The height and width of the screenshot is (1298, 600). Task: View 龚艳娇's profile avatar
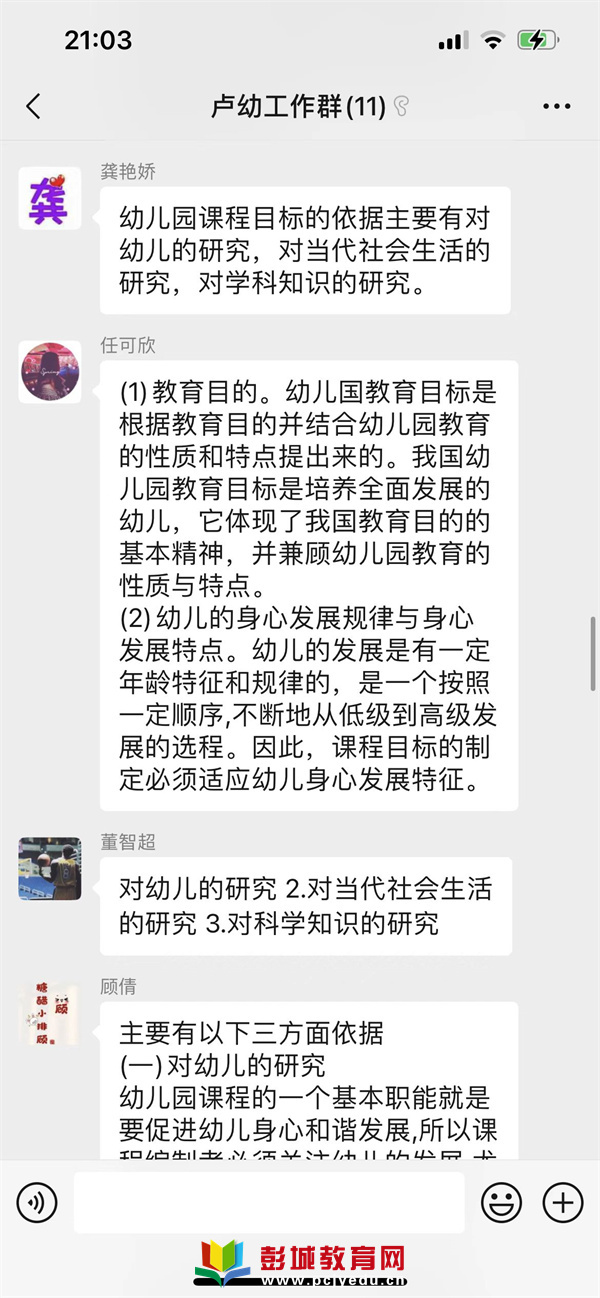(50, 198)
